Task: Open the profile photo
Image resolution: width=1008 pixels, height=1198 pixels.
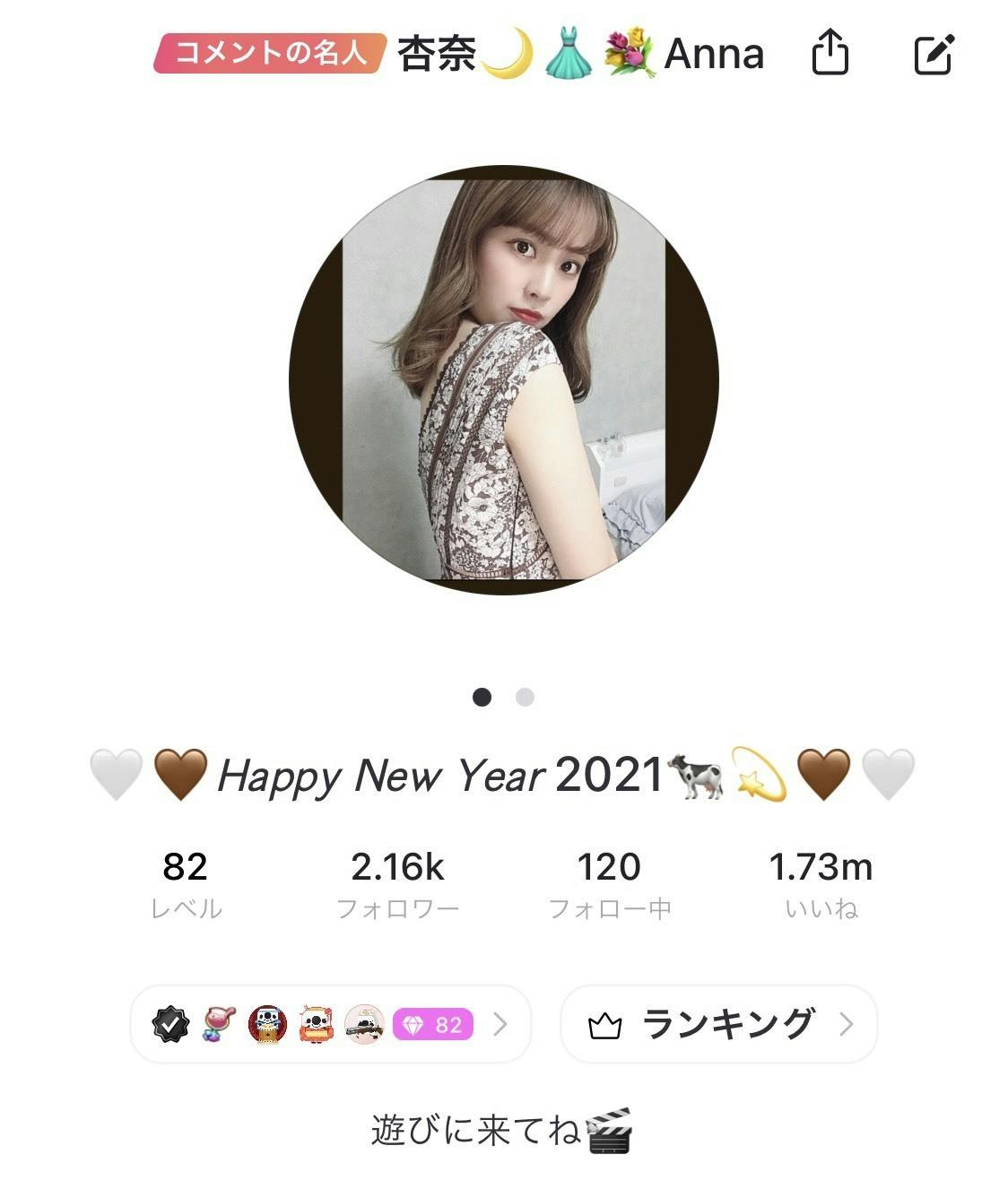Action: tap(504, 380)
